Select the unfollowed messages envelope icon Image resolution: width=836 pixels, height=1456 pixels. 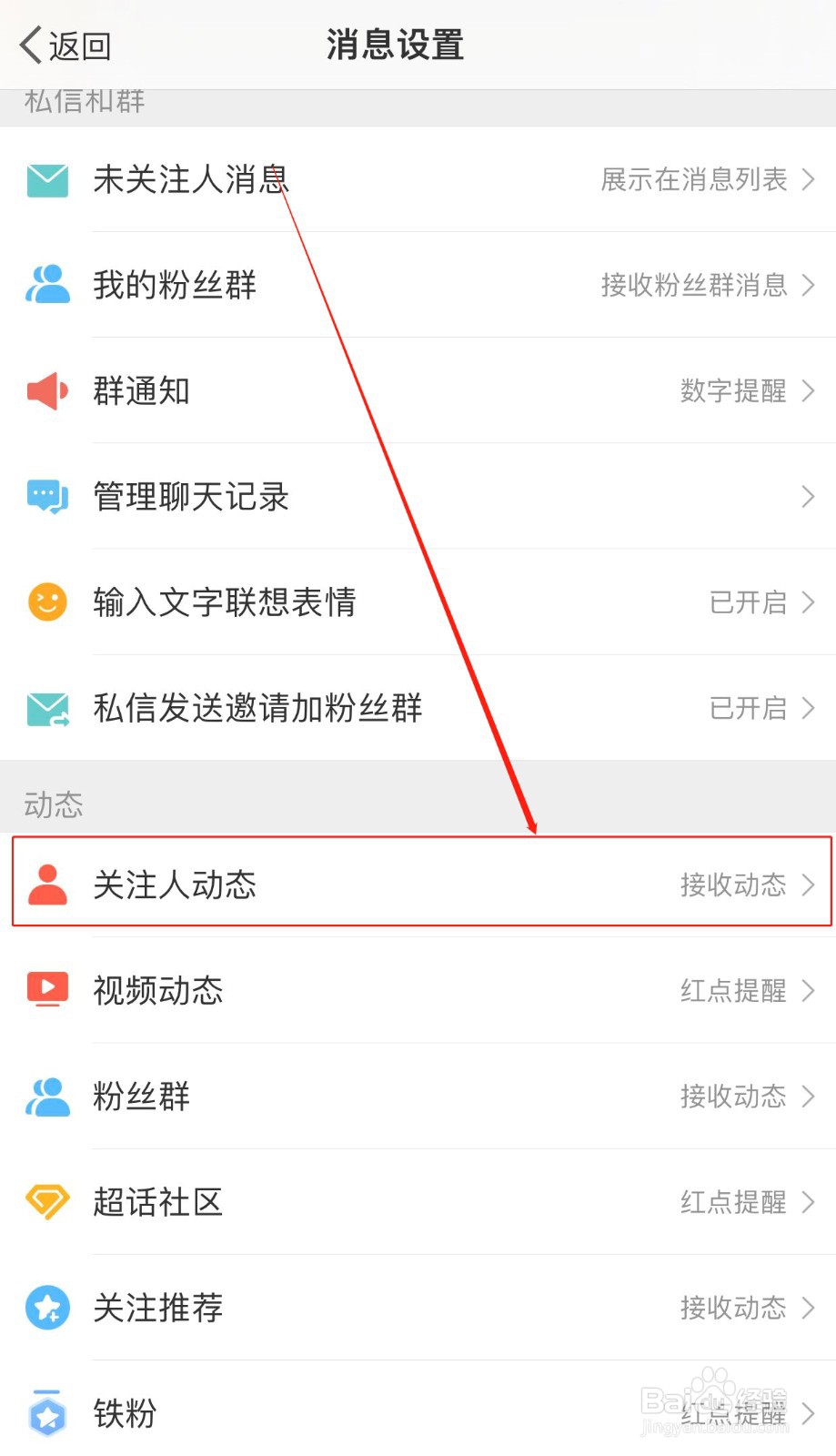(x=46, y=180)
